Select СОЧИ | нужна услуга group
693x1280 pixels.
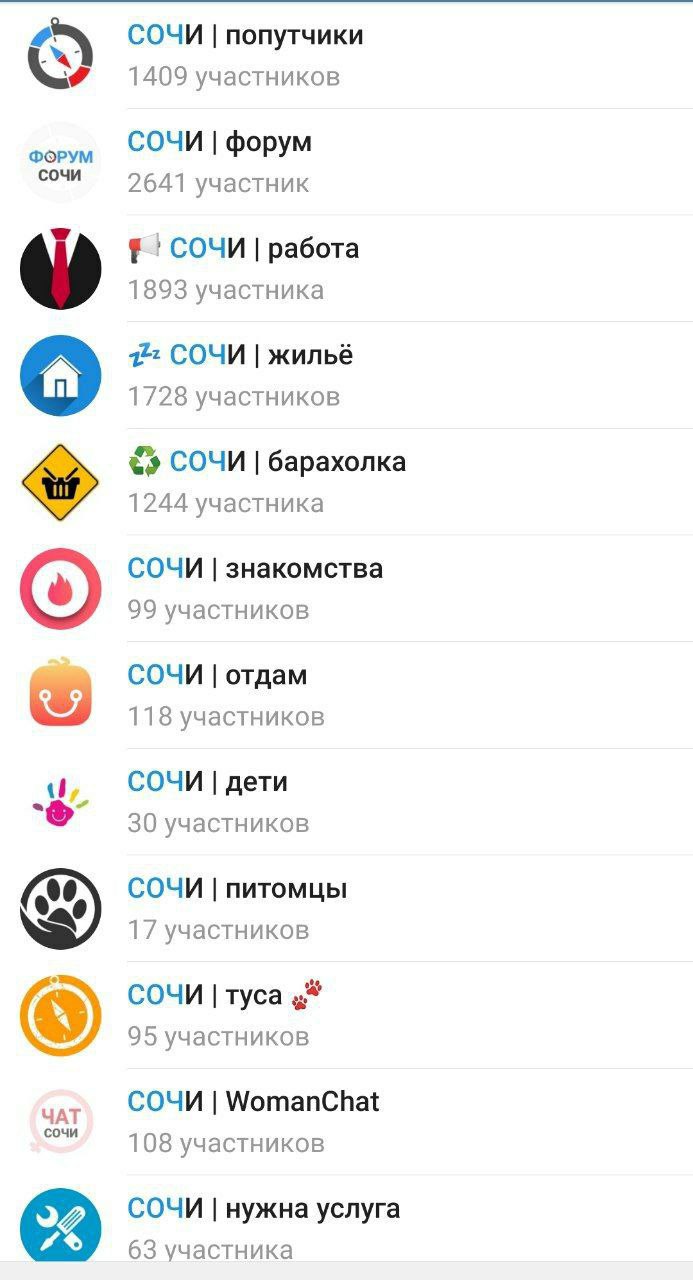tap(346, 1225)
